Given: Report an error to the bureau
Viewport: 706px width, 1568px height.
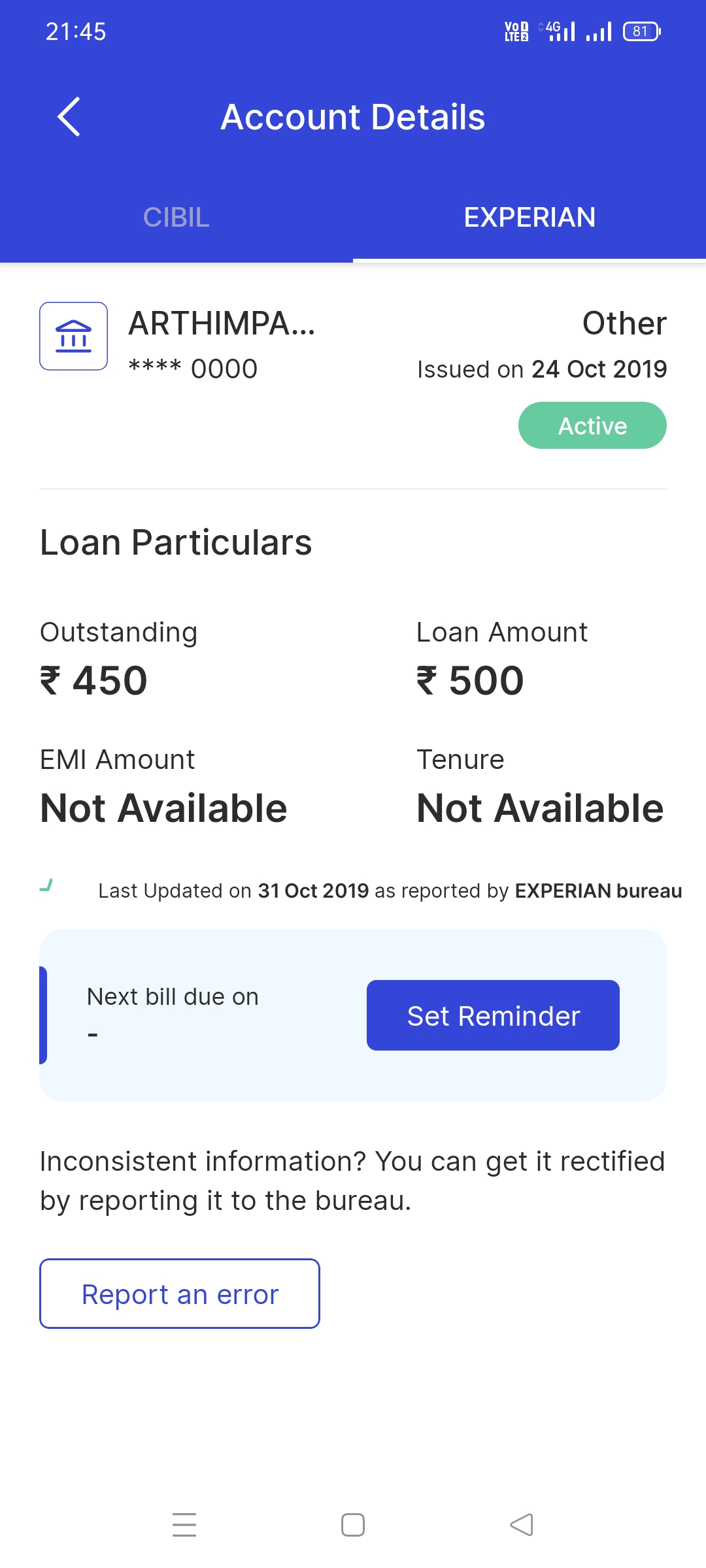Looking at the screenshot, I should coord(180,1294).
